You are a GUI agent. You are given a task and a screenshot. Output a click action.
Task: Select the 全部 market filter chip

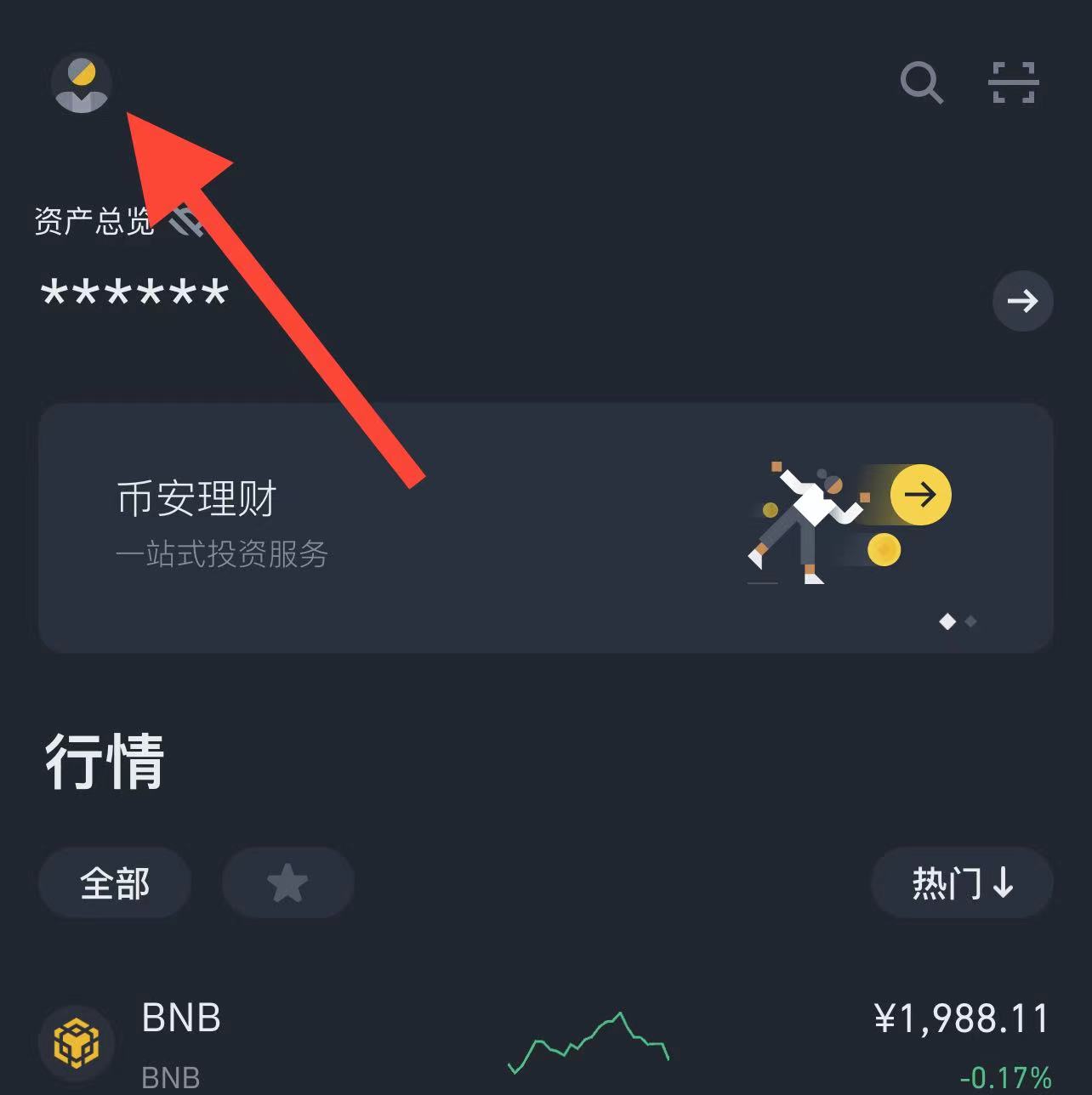tap(115, 883)
